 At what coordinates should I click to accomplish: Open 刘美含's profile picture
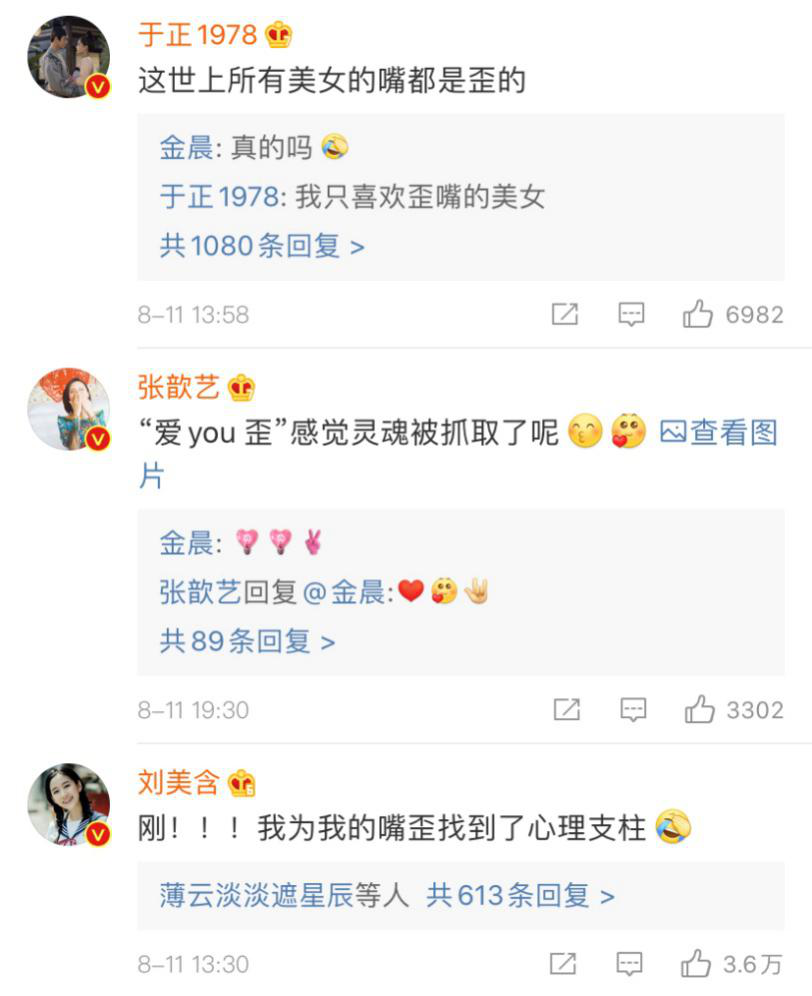point(67,805)
